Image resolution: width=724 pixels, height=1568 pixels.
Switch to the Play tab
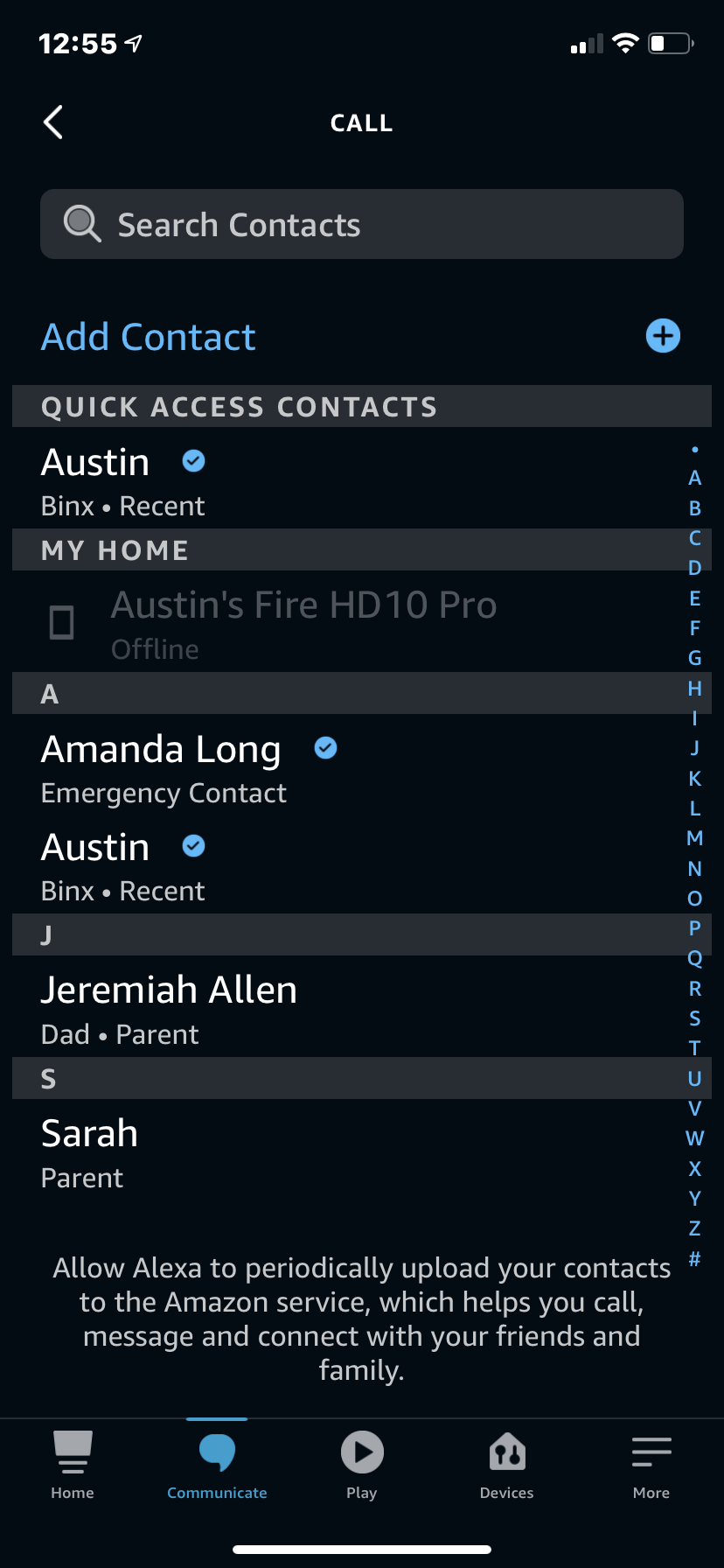click(362, 1465)
